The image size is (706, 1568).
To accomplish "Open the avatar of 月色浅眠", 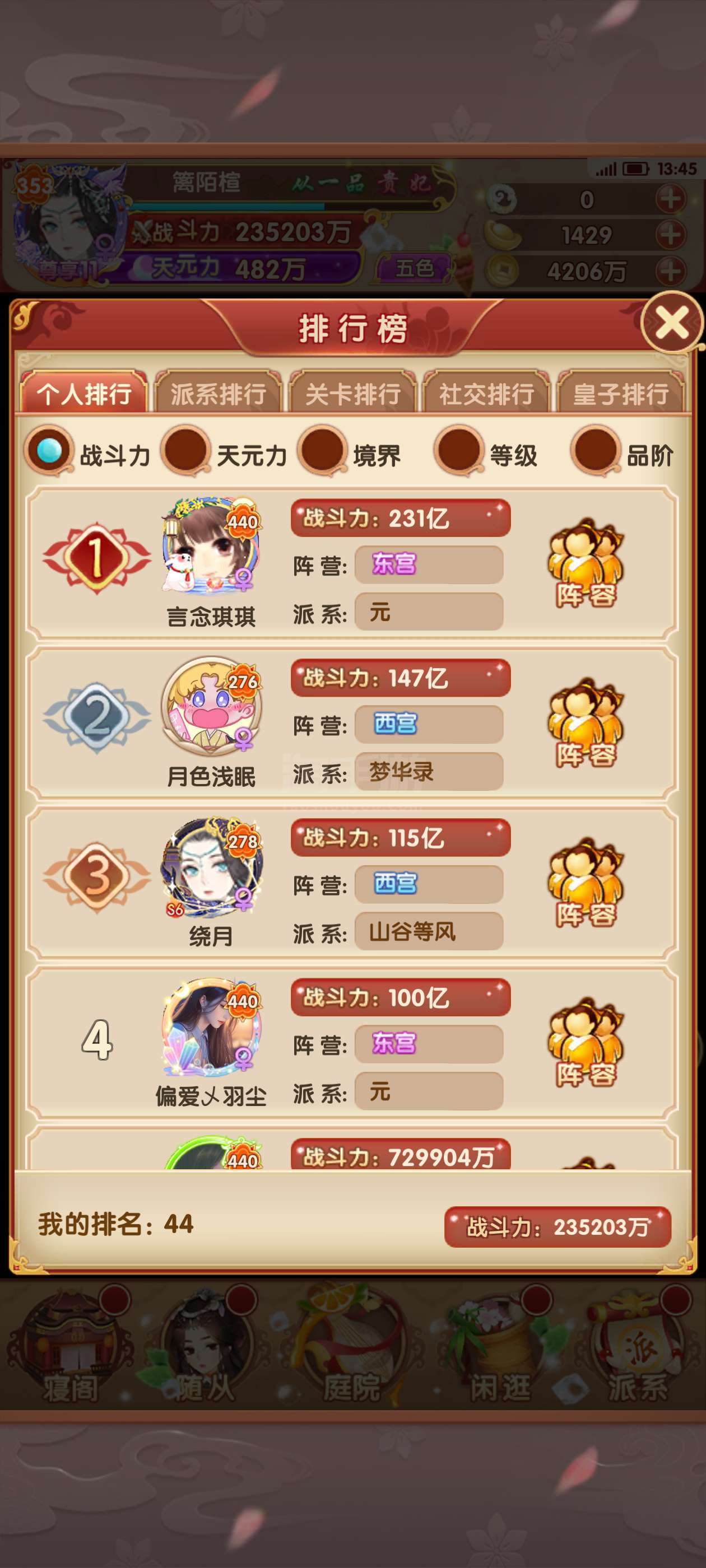I will tap(211, 706).
